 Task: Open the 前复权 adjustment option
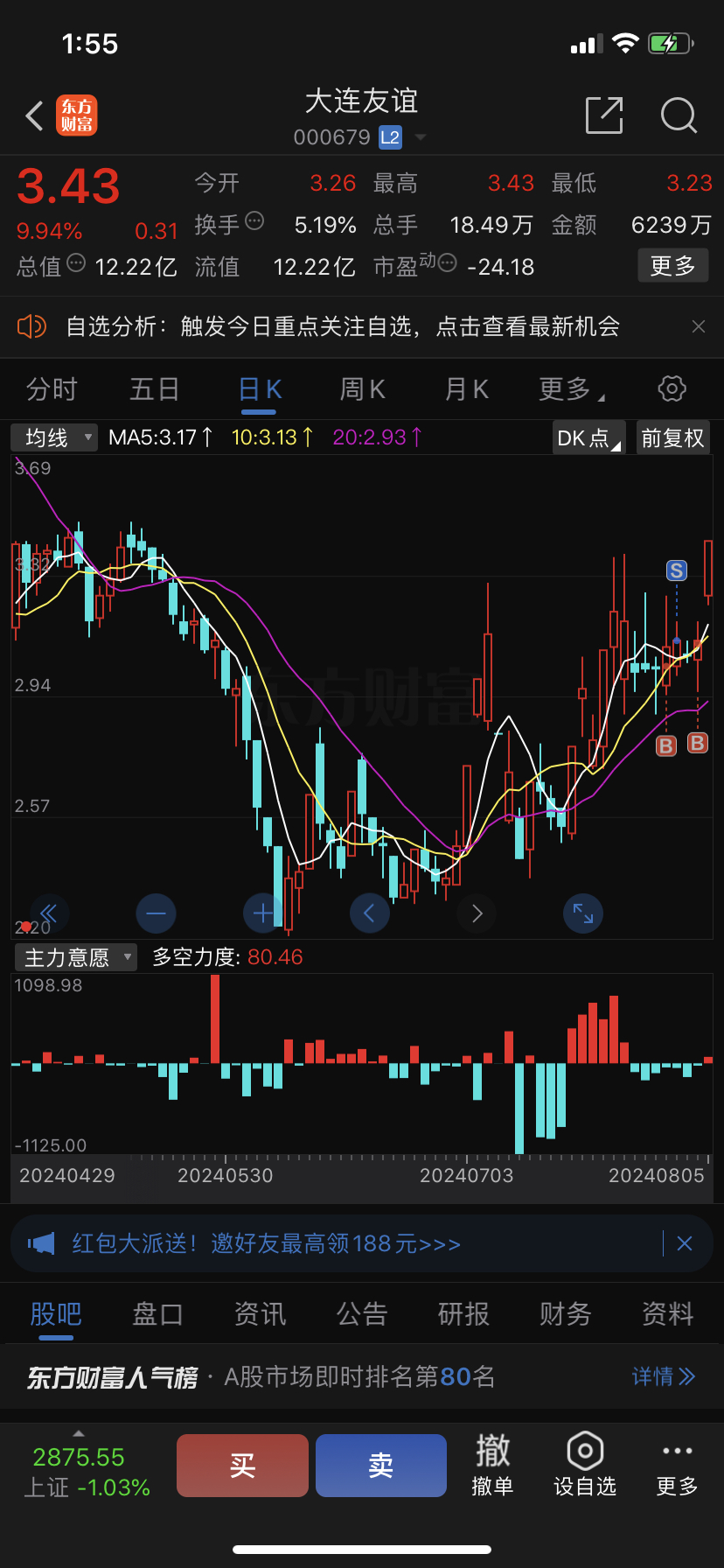coord(672,437)
